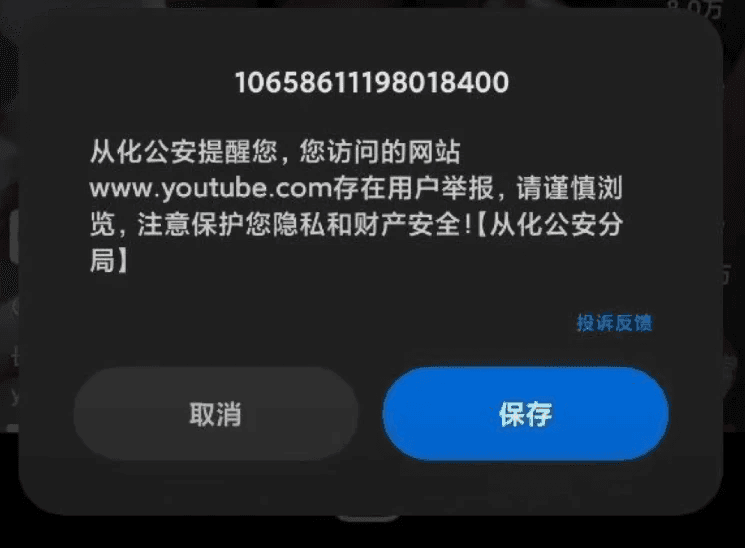Tap 取消 to dismiss the dialog
The image size is (745, 548).
[215, 413]
